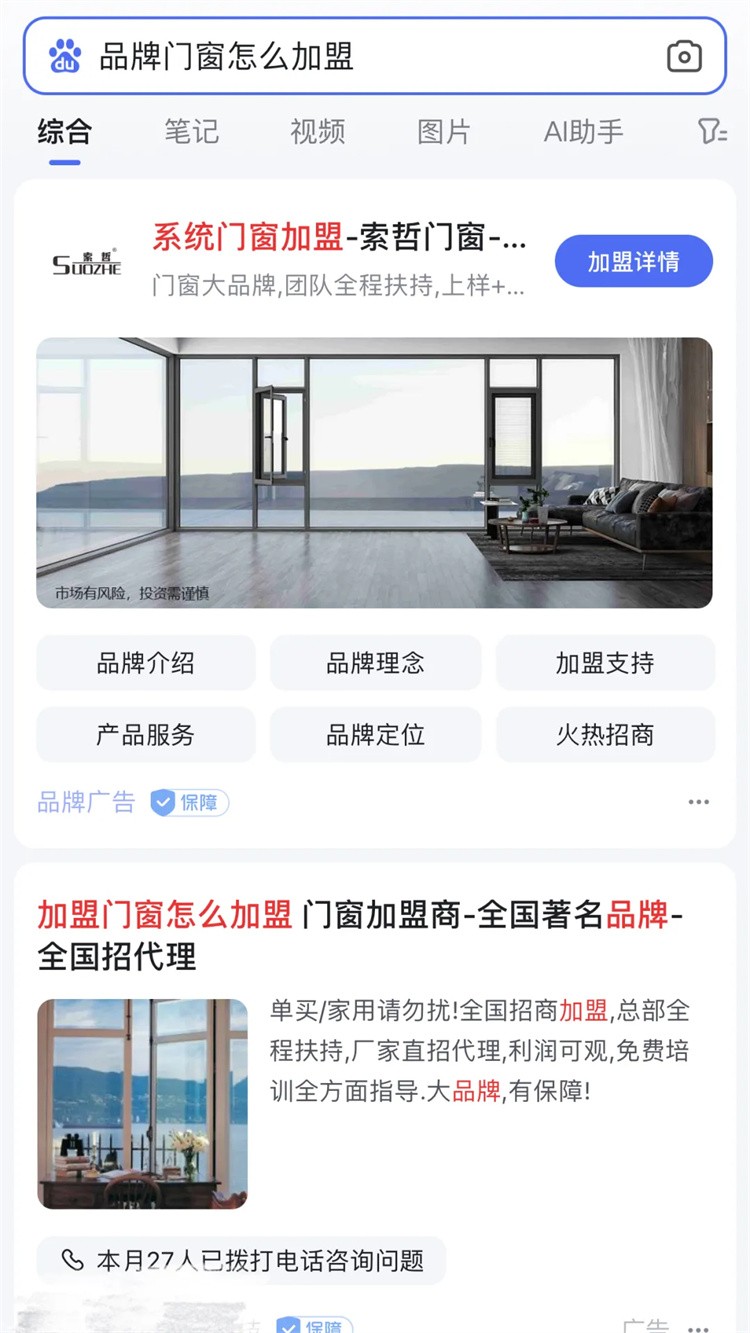The image size is (750, 1333).
Task: Select the 火热招商 chip
Action: 605,735
